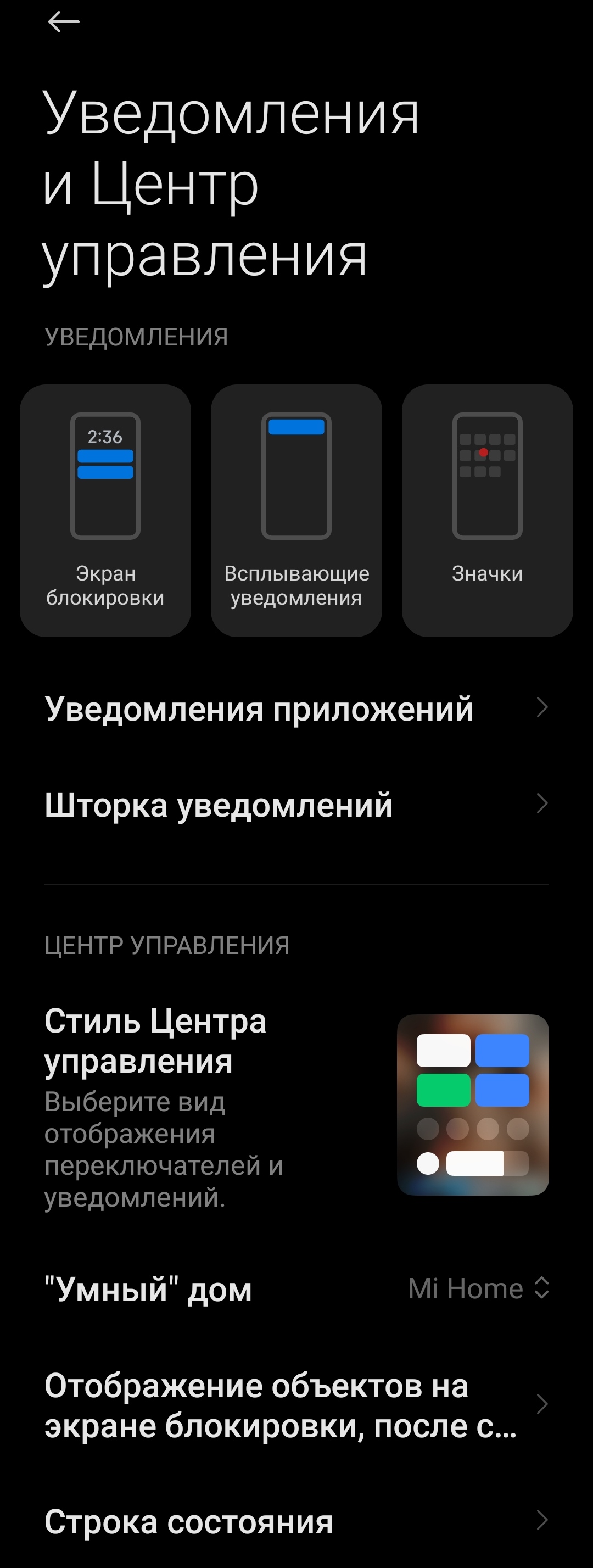Open Уведомления приложений
The image size is (593, 1568).
tap(296, 708)
